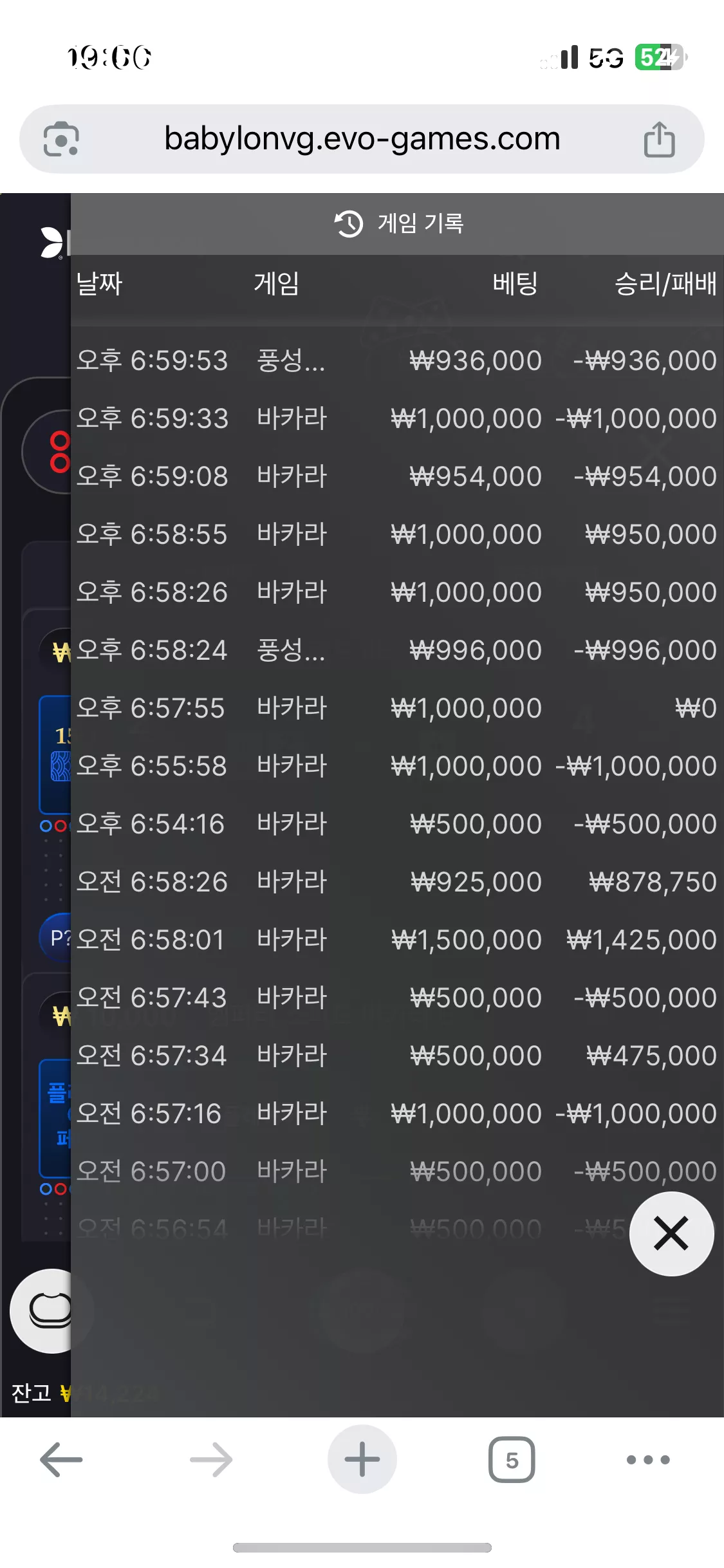Tap the browser share icon
The image size is (724, 1568).
coord(659,139)
